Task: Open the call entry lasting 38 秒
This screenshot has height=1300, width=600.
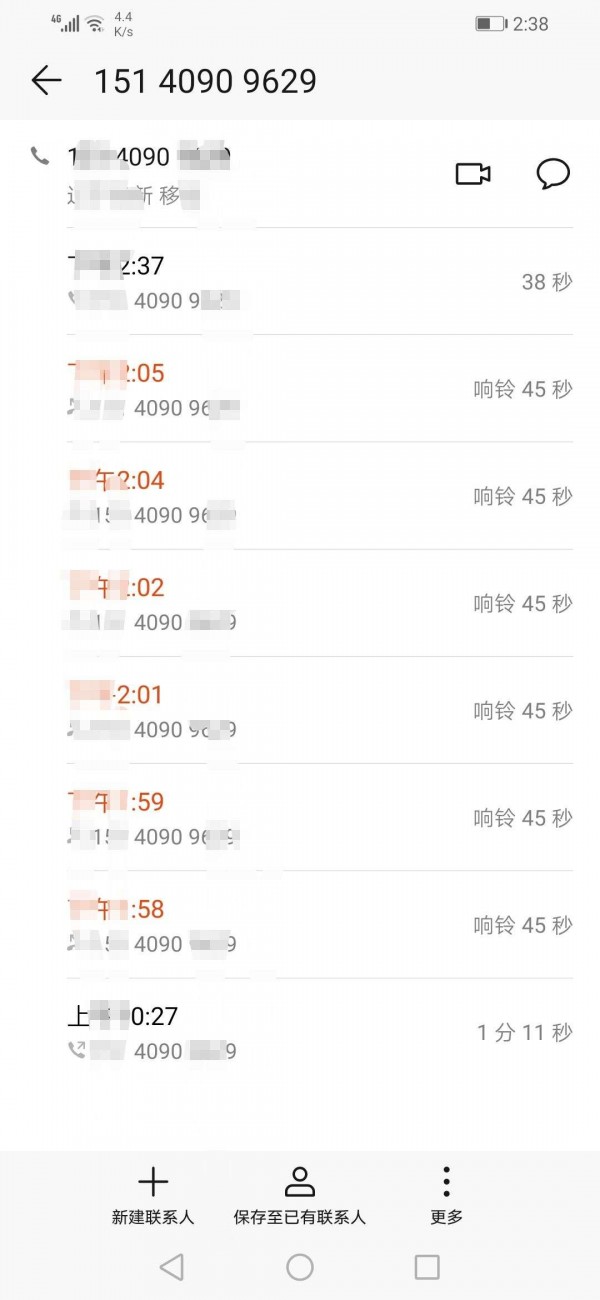Action: click(x=320, y=282)
